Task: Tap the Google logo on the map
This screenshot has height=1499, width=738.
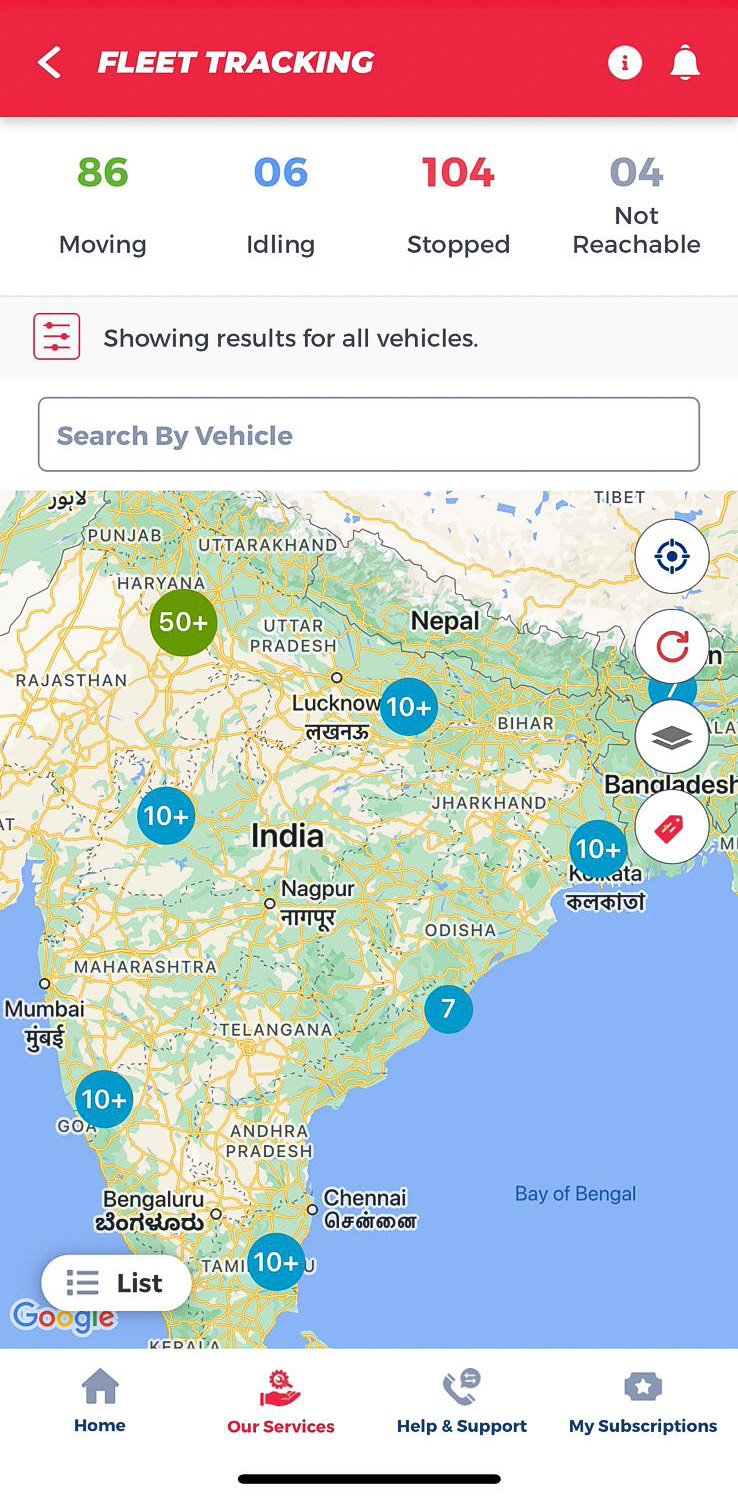Action: click(x=64, y=1317)
